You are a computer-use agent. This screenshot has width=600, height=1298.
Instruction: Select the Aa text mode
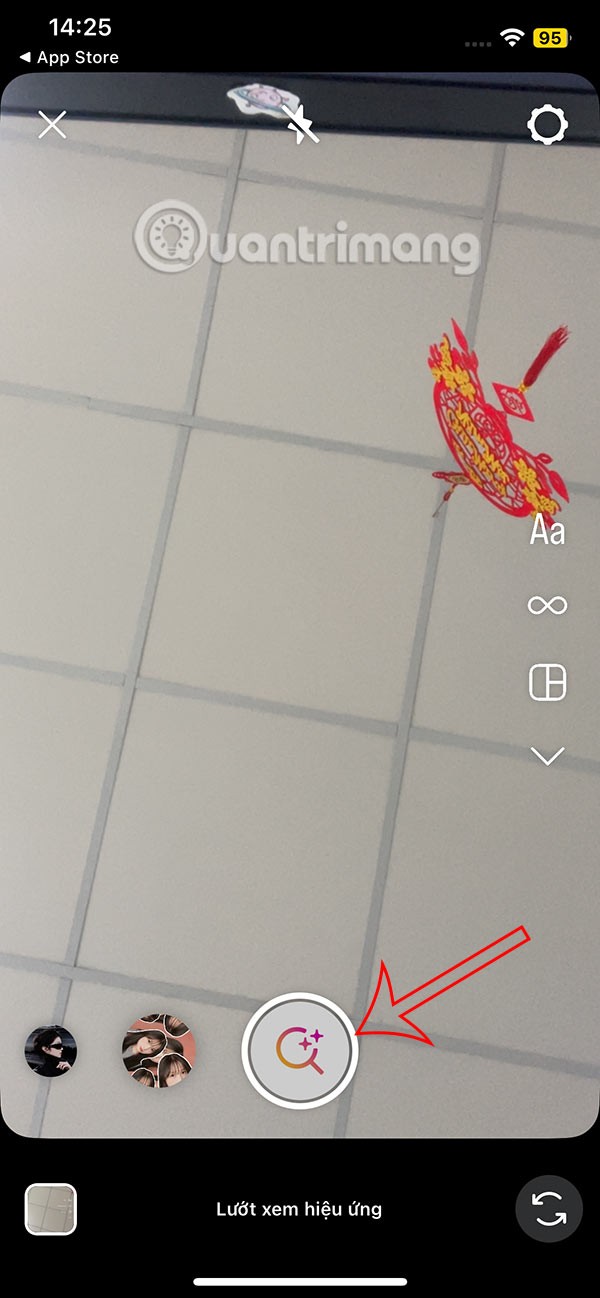(x=547, y=531)
